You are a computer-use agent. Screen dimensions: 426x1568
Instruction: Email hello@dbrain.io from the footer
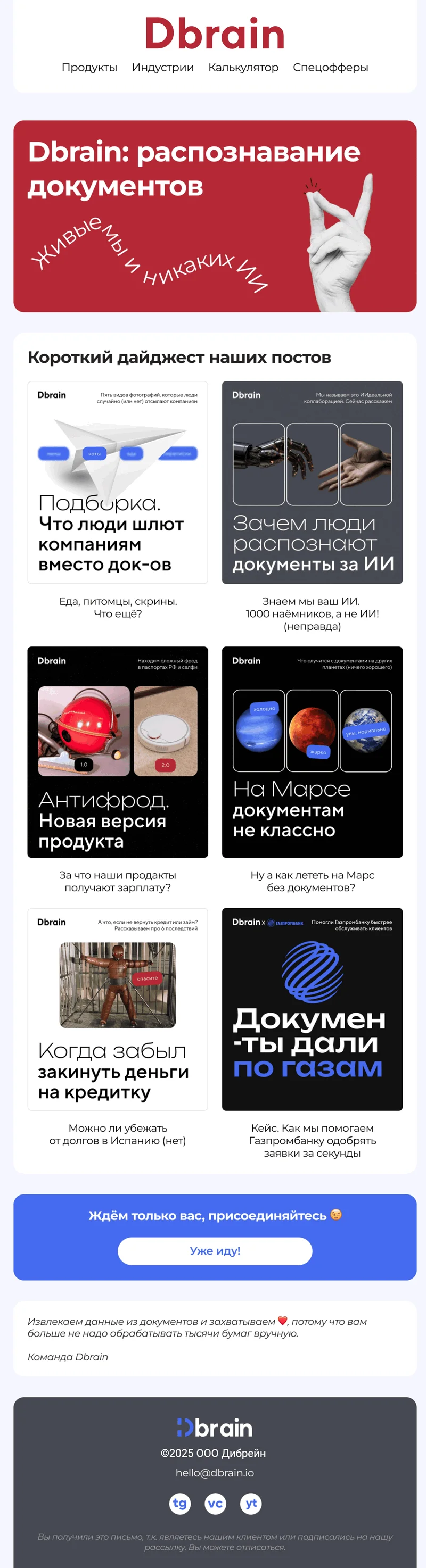[x=215, y=1472]
